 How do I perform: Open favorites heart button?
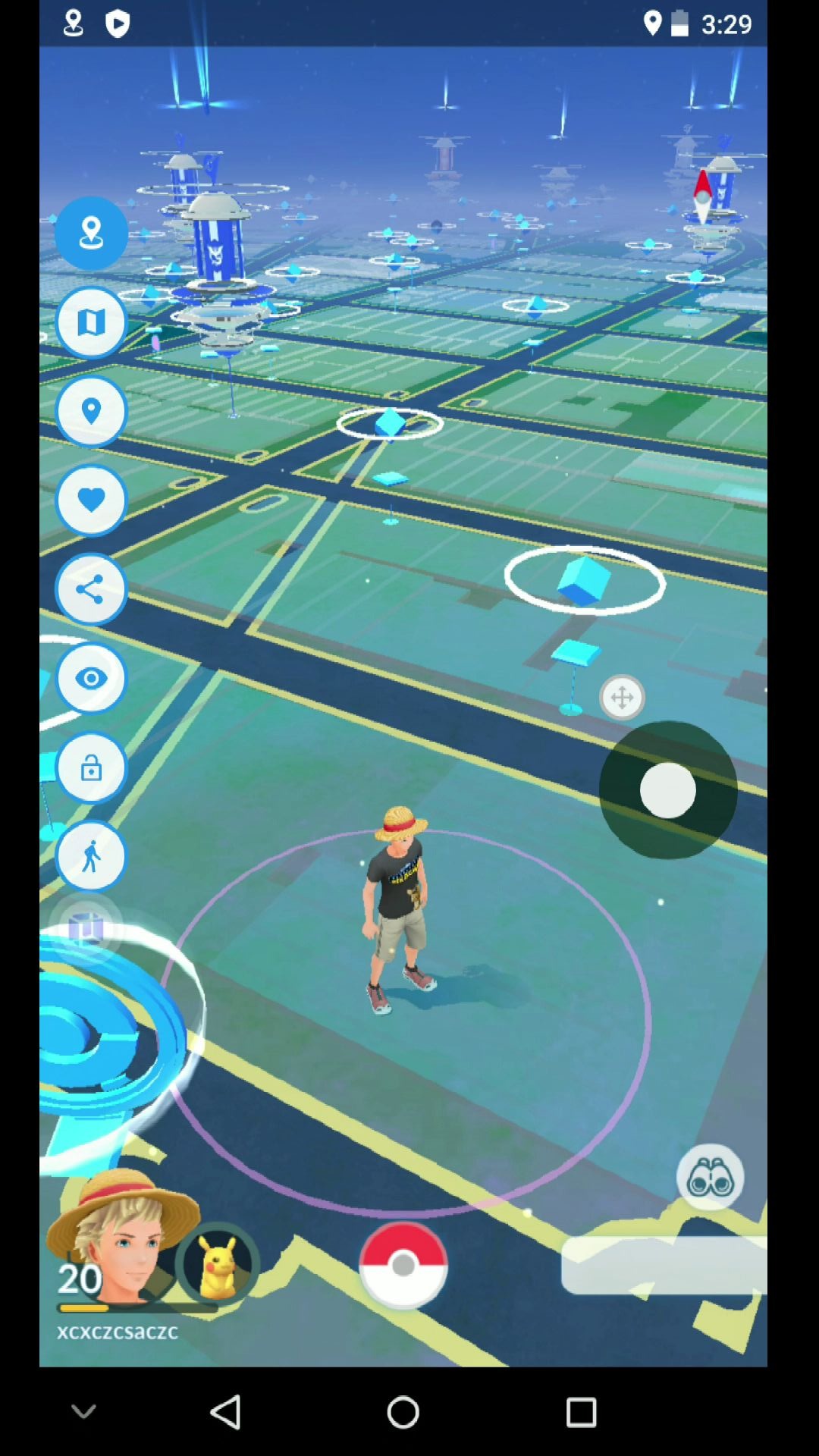91,500
